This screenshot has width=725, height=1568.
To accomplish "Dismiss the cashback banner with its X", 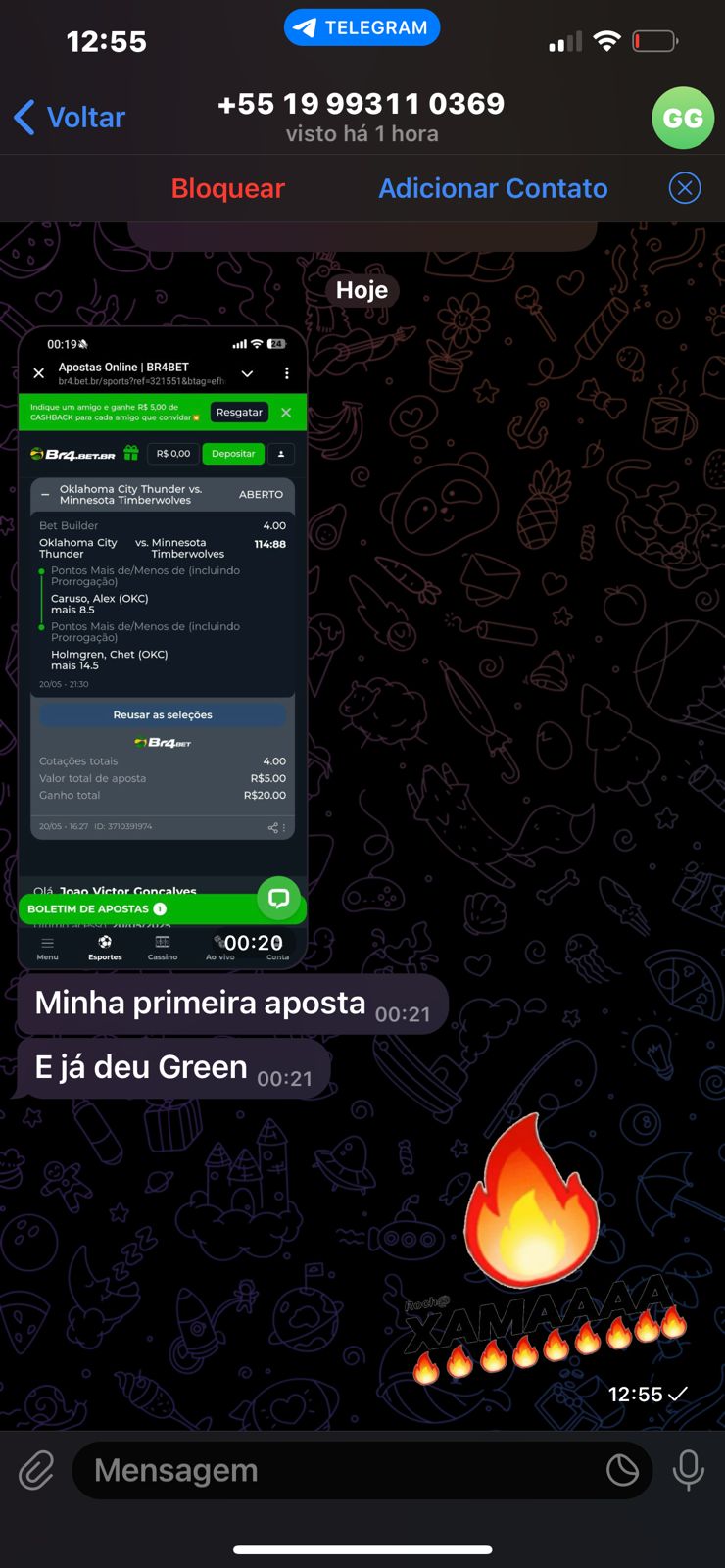I will pos(284,413).
